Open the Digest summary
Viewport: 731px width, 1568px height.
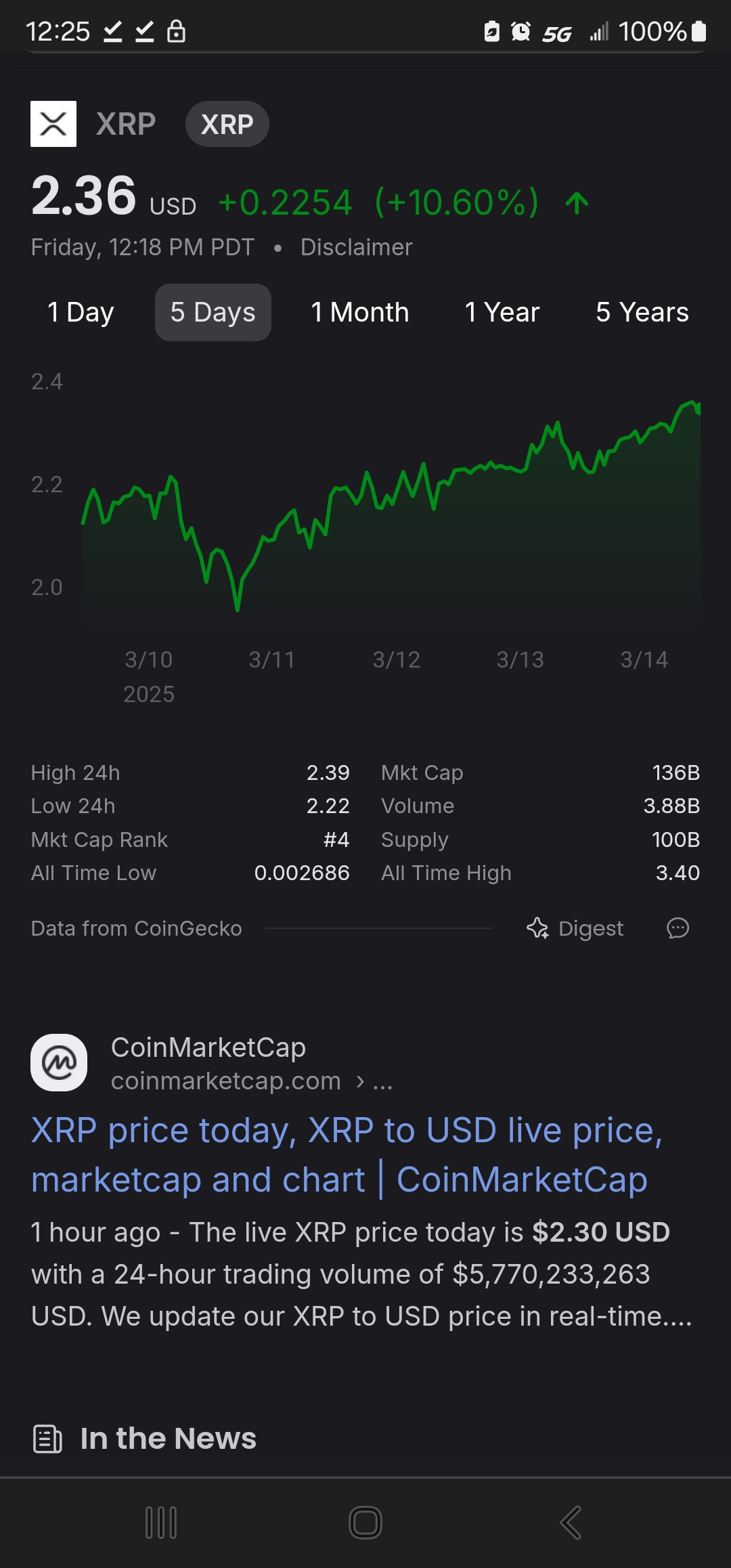tap(575, 928)
